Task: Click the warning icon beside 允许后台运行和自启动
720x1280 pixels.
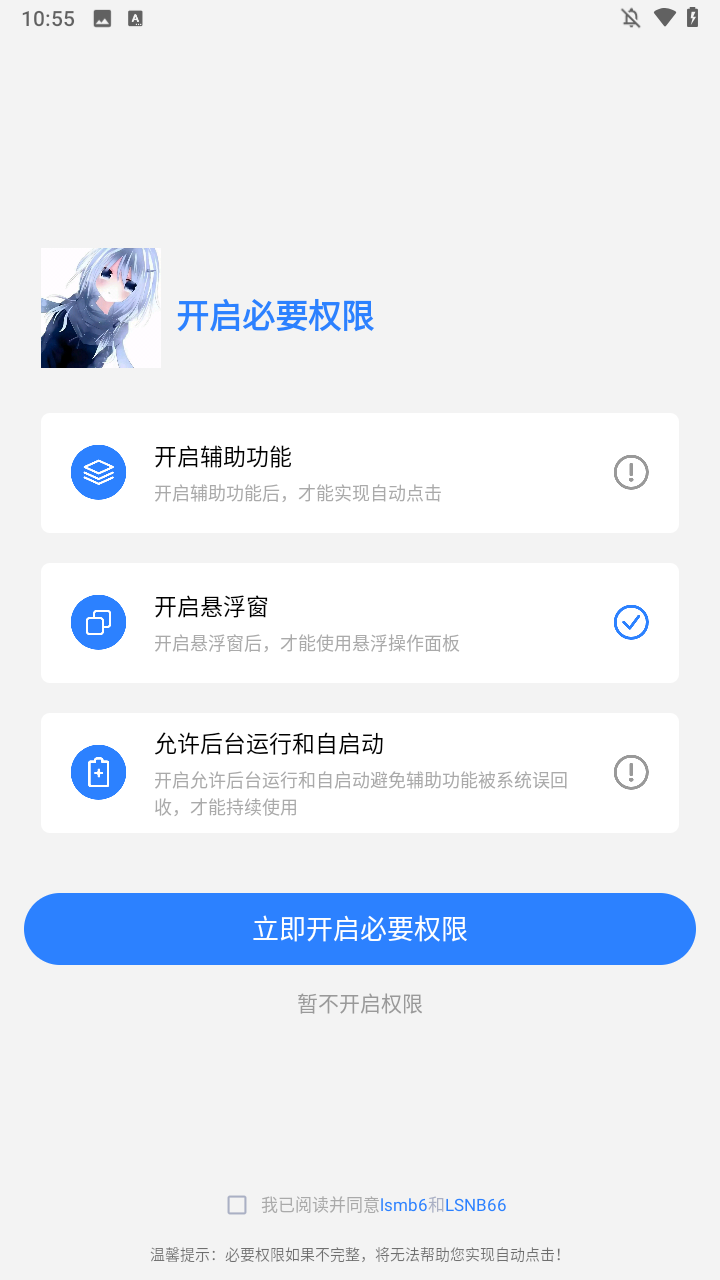Action: point(631,772)
